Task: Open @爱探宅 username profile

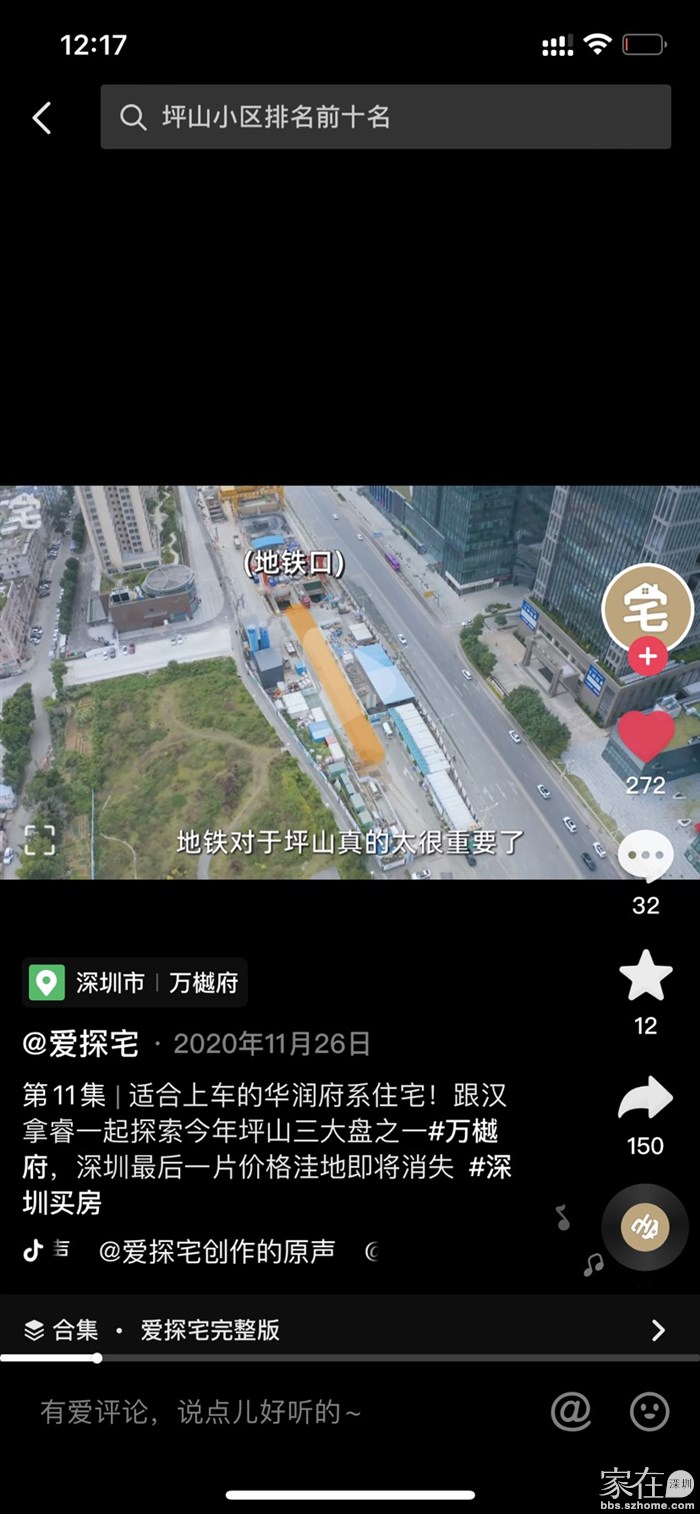Action: tap(81, 1044)
